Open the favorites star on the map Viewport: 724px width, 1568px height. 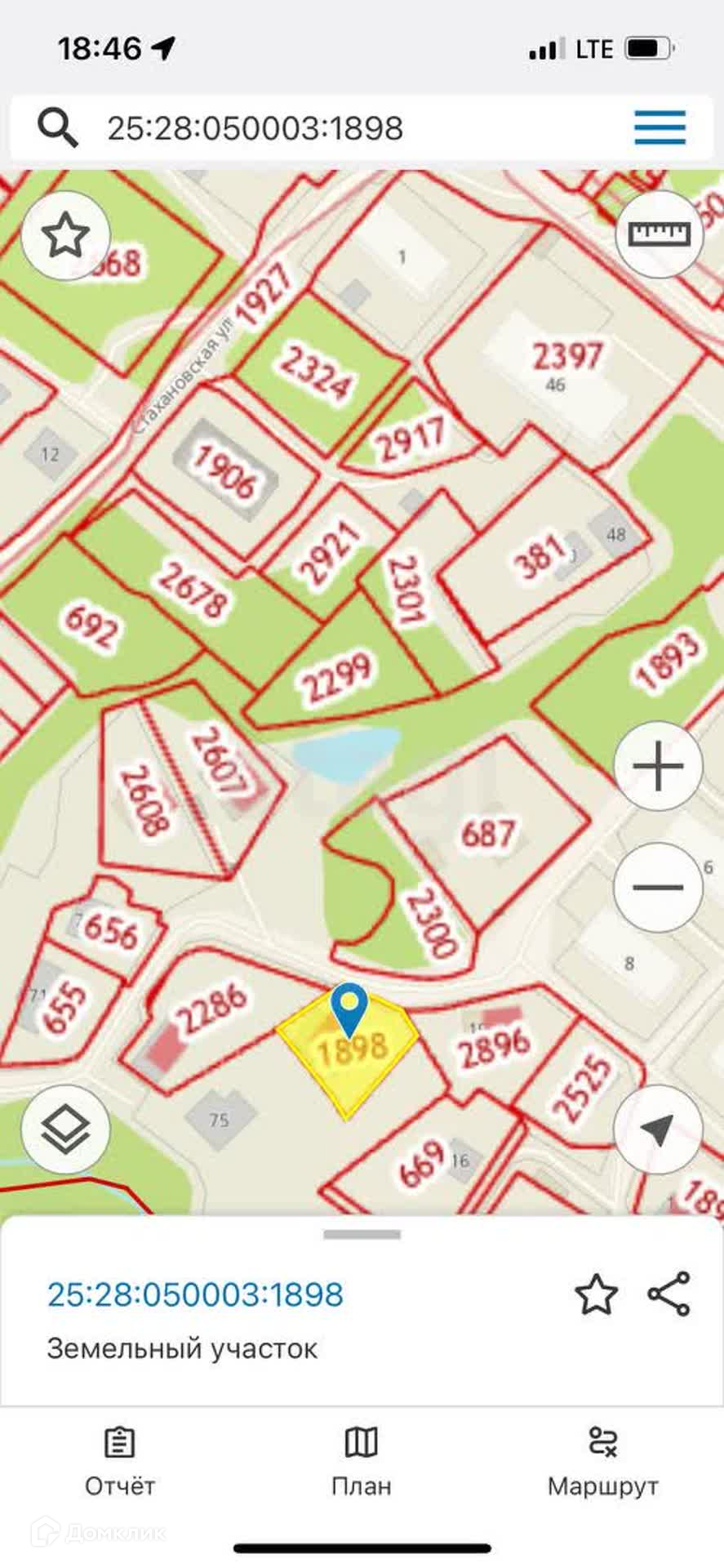pos(65,236)
